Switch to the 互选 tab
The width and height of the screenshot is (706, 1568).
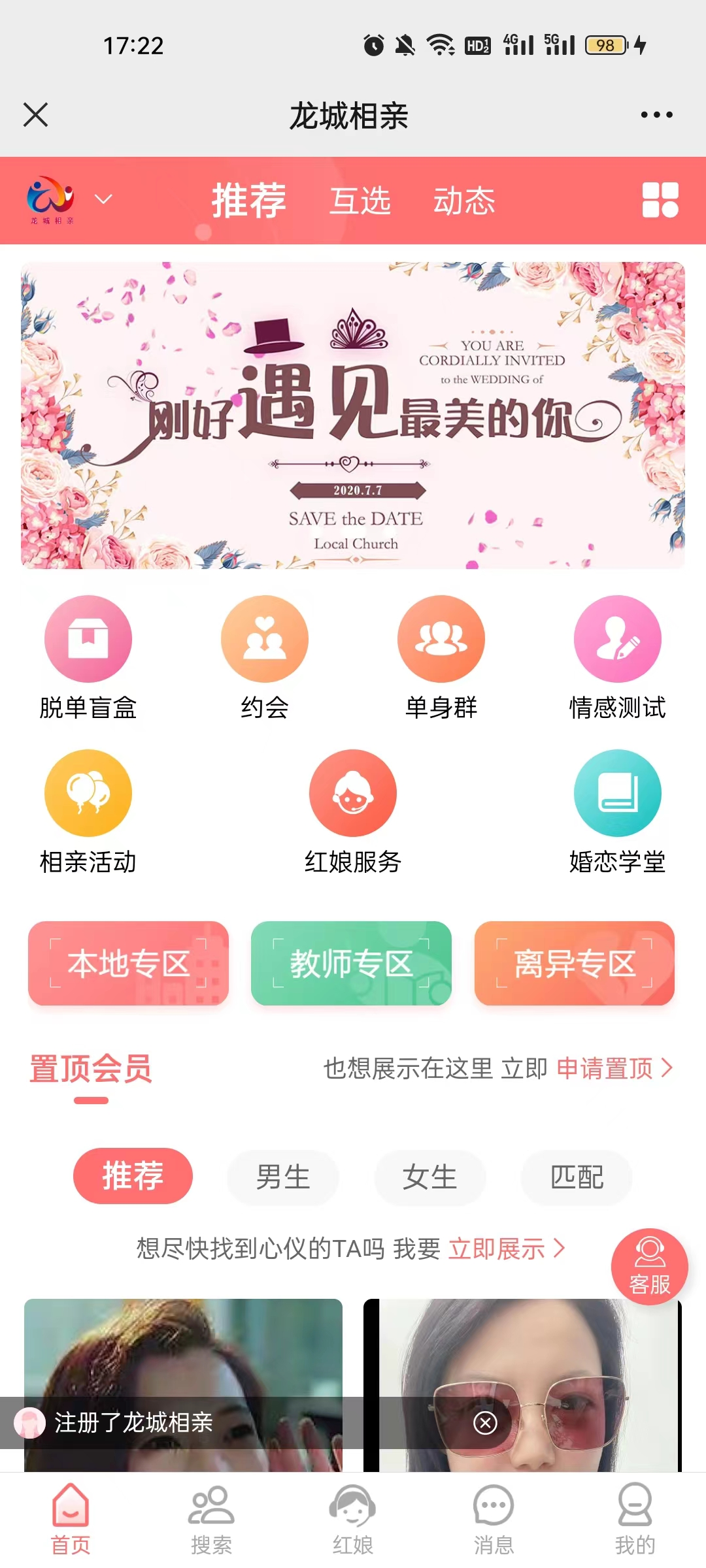pos(360,201)
